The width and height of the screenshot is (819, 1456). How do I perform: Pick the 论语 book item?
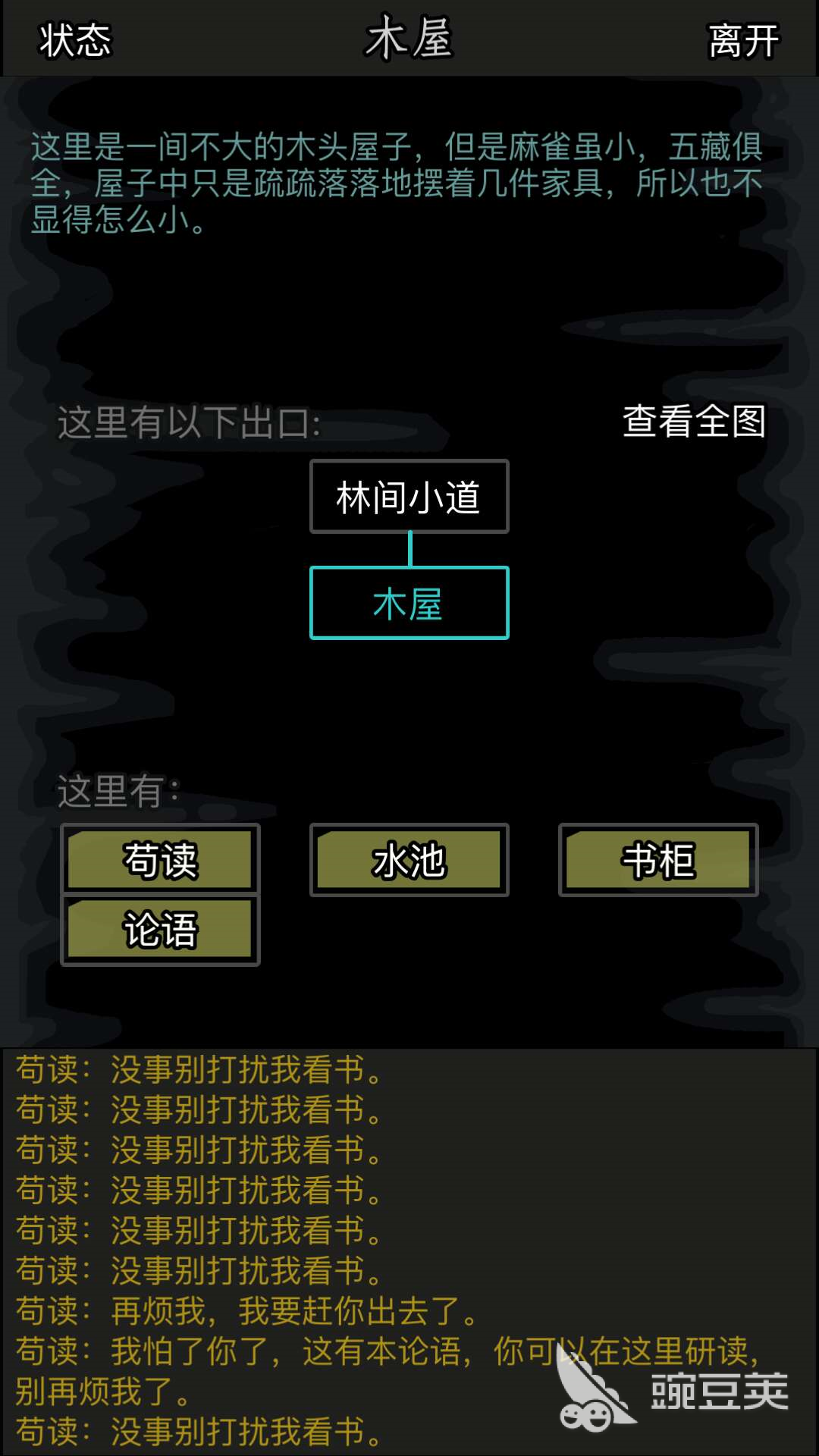[160, 930]
